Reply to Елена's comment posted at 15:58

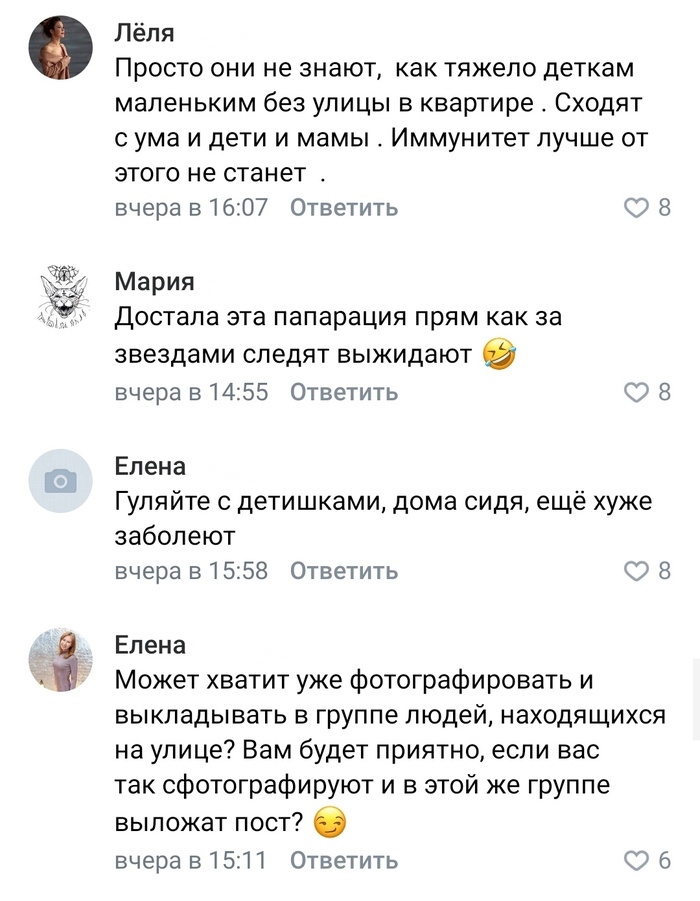[344, 571]
